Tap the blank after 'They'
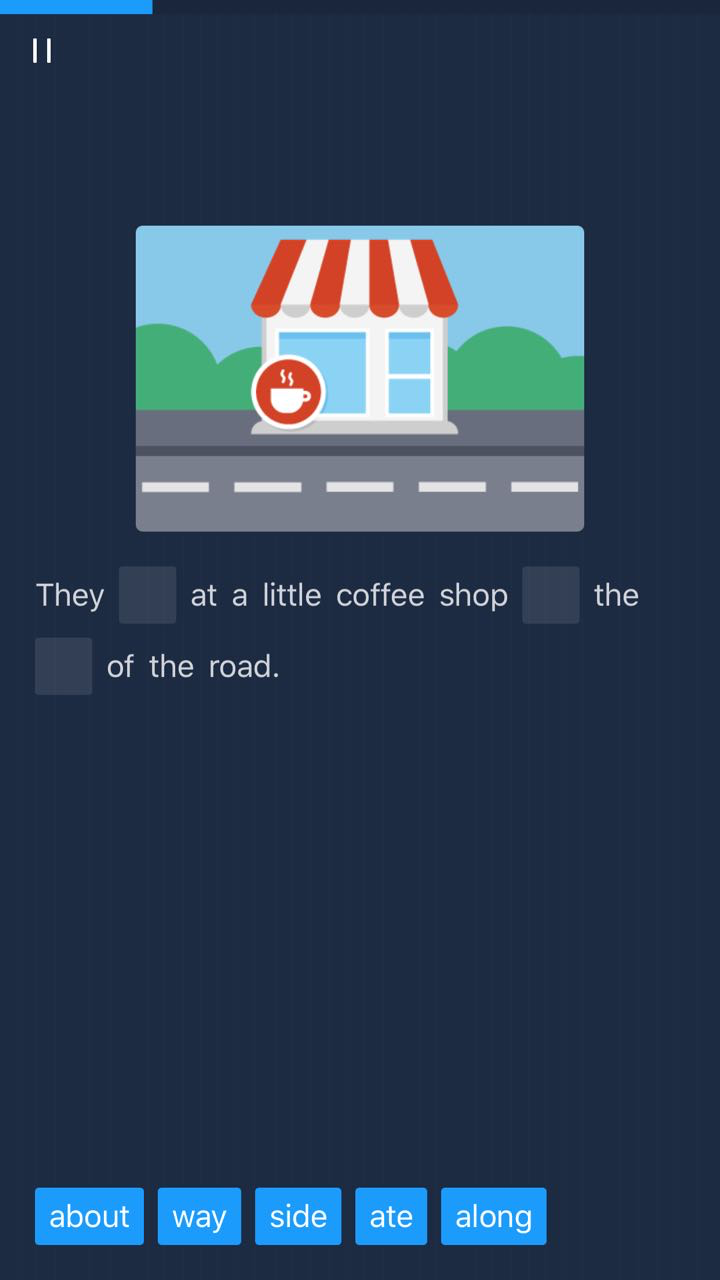This screenshot has width=720, height=1280. [148, 595]
